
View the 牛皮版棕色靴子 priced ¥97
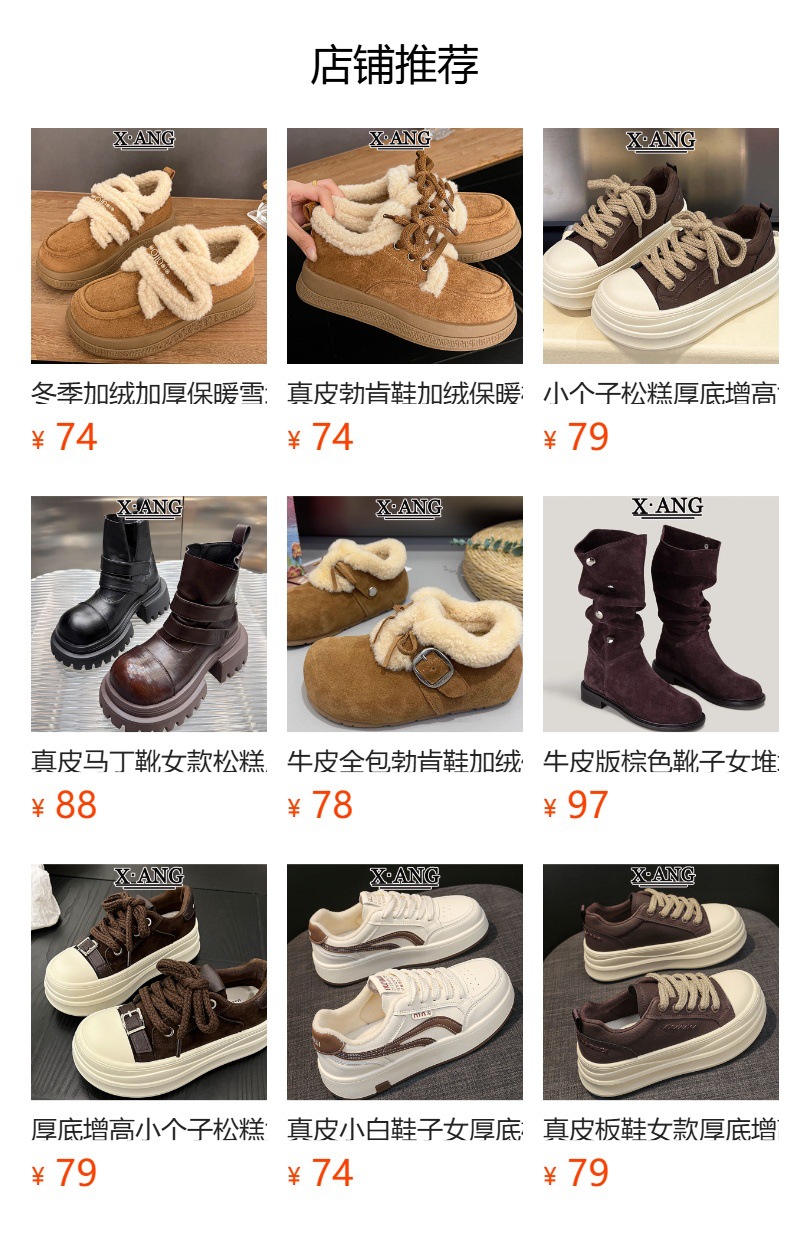(661, 614)
